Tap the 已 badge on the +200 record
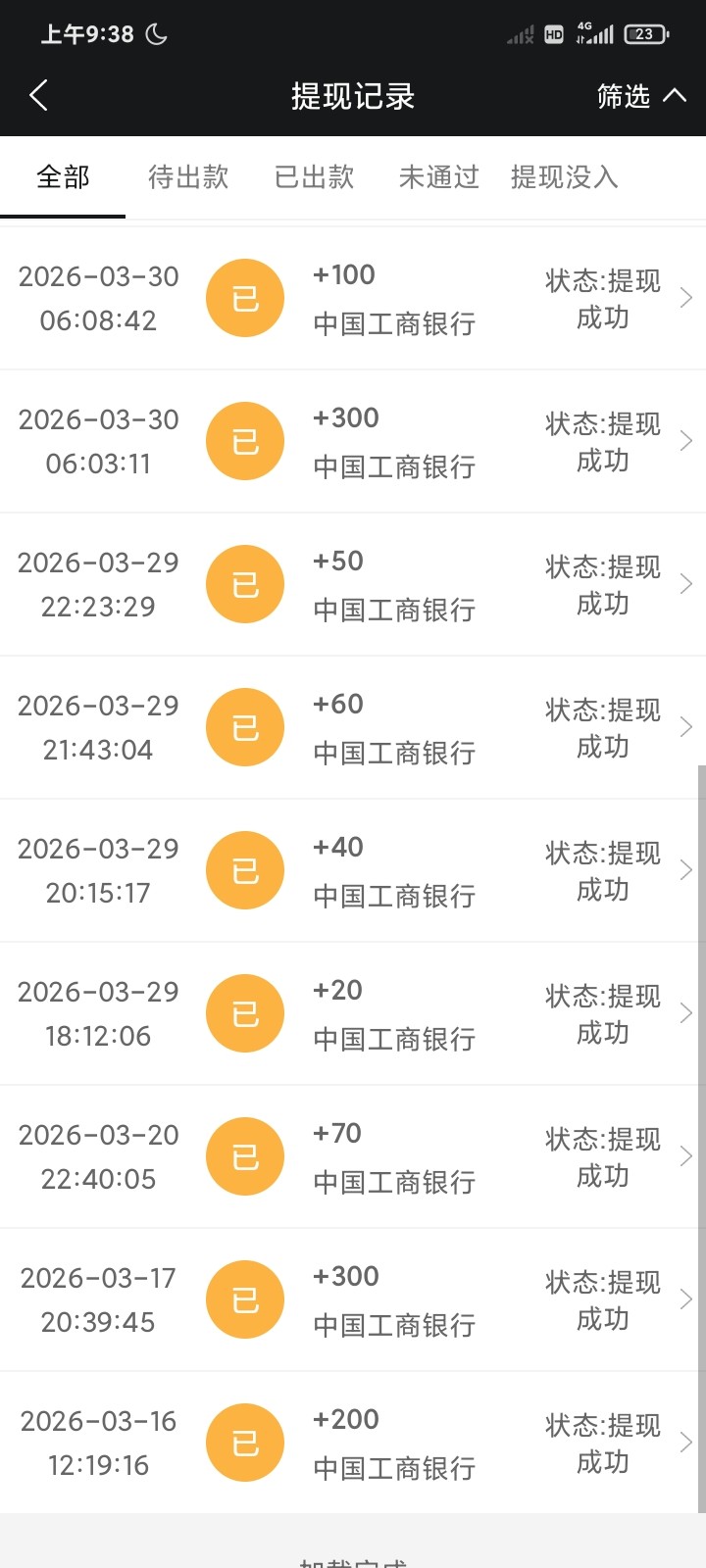This screenshot has width=706, height=1568. tap(244, 1442)
